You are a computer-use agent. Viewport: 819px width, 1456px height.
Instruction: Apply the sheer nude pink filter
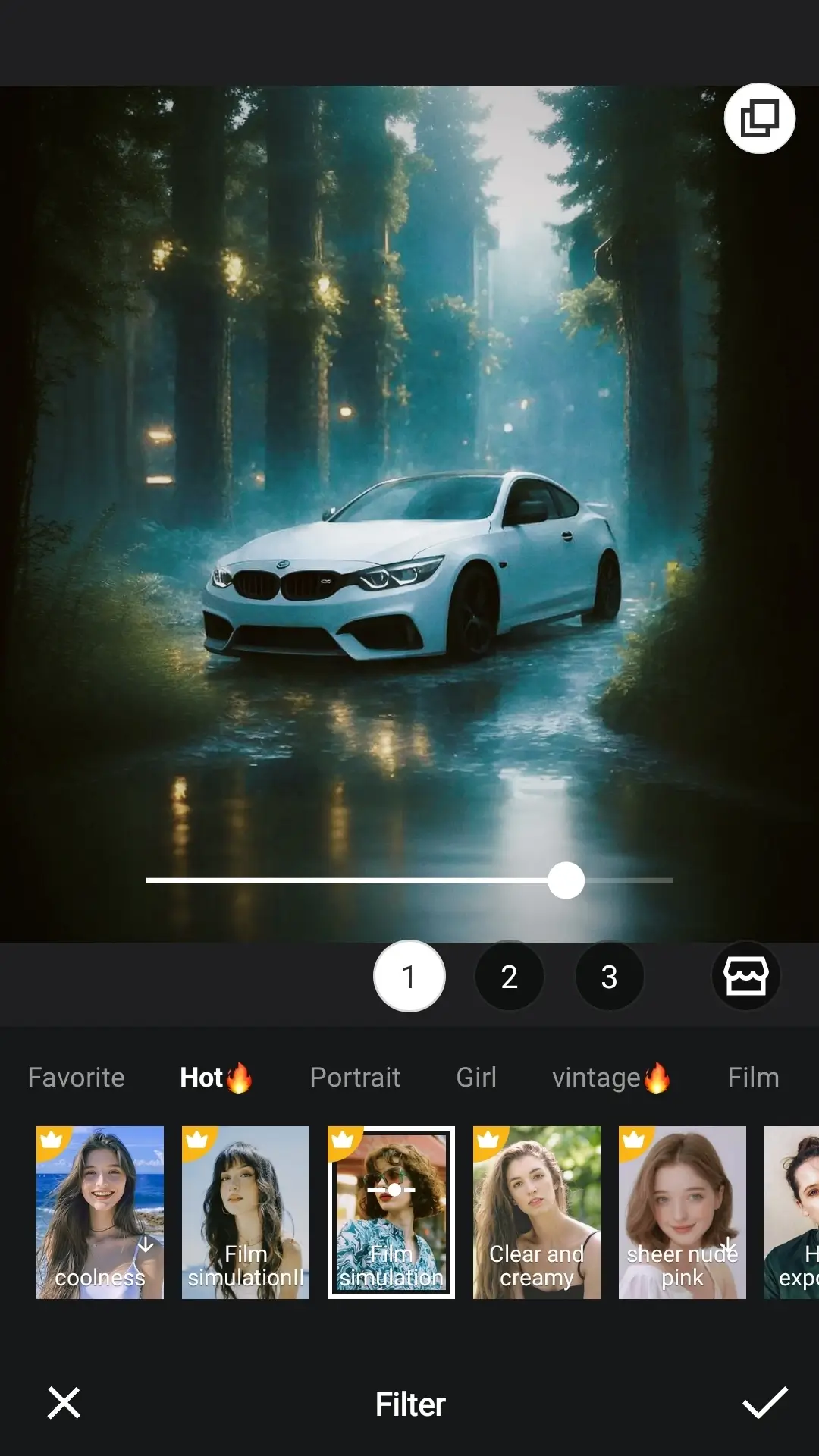point(682,1212)
